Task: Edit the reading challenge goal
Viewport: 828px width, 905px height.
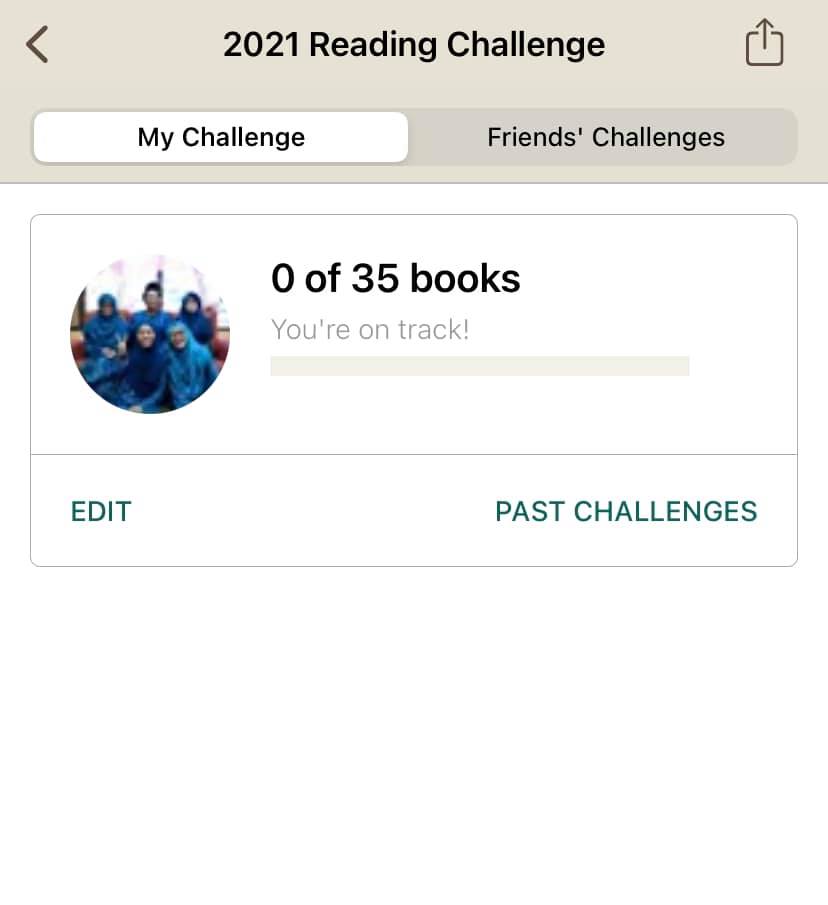Action: (x=101, y=511)
